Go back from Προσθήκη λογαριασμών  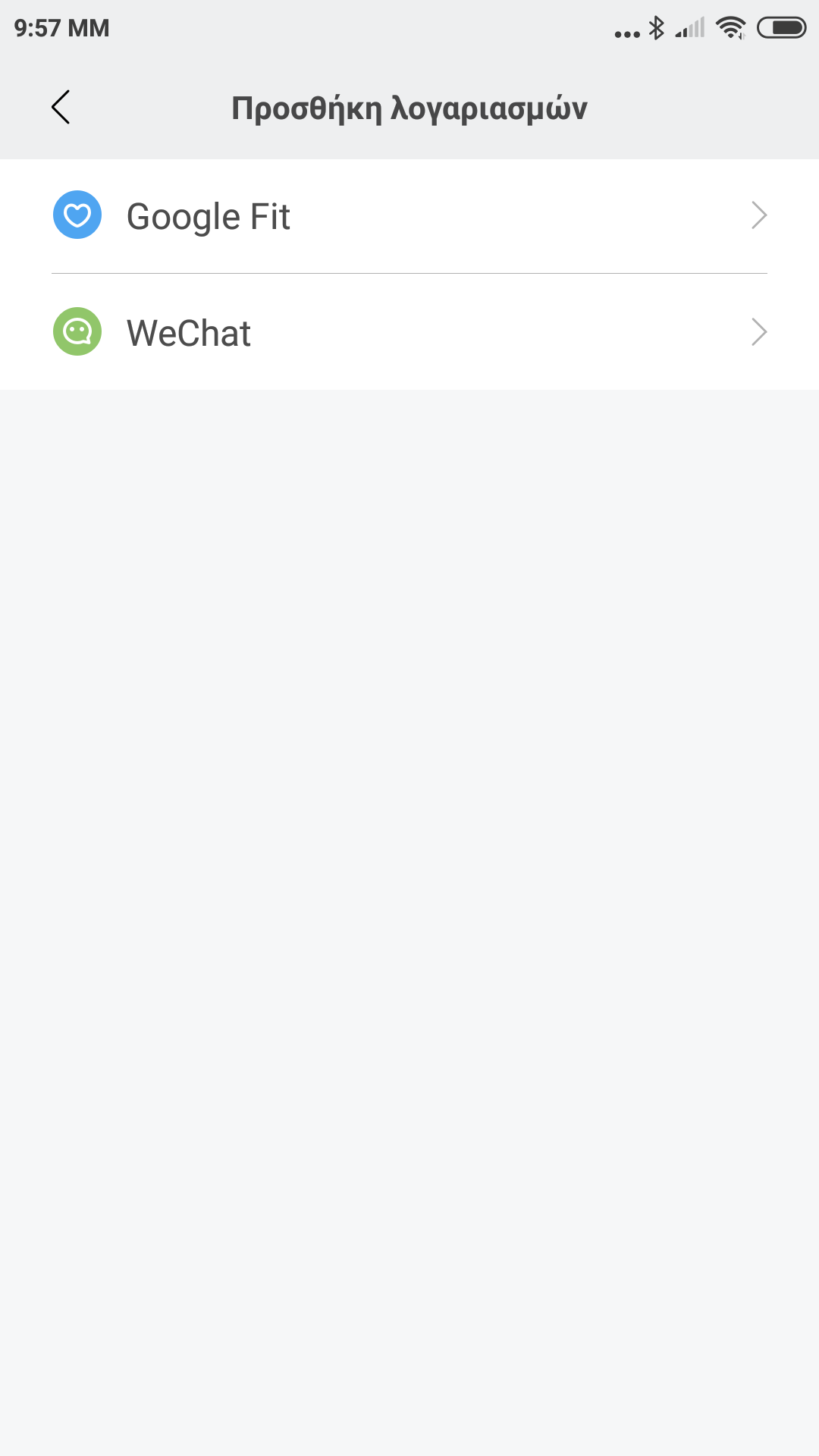61,107
